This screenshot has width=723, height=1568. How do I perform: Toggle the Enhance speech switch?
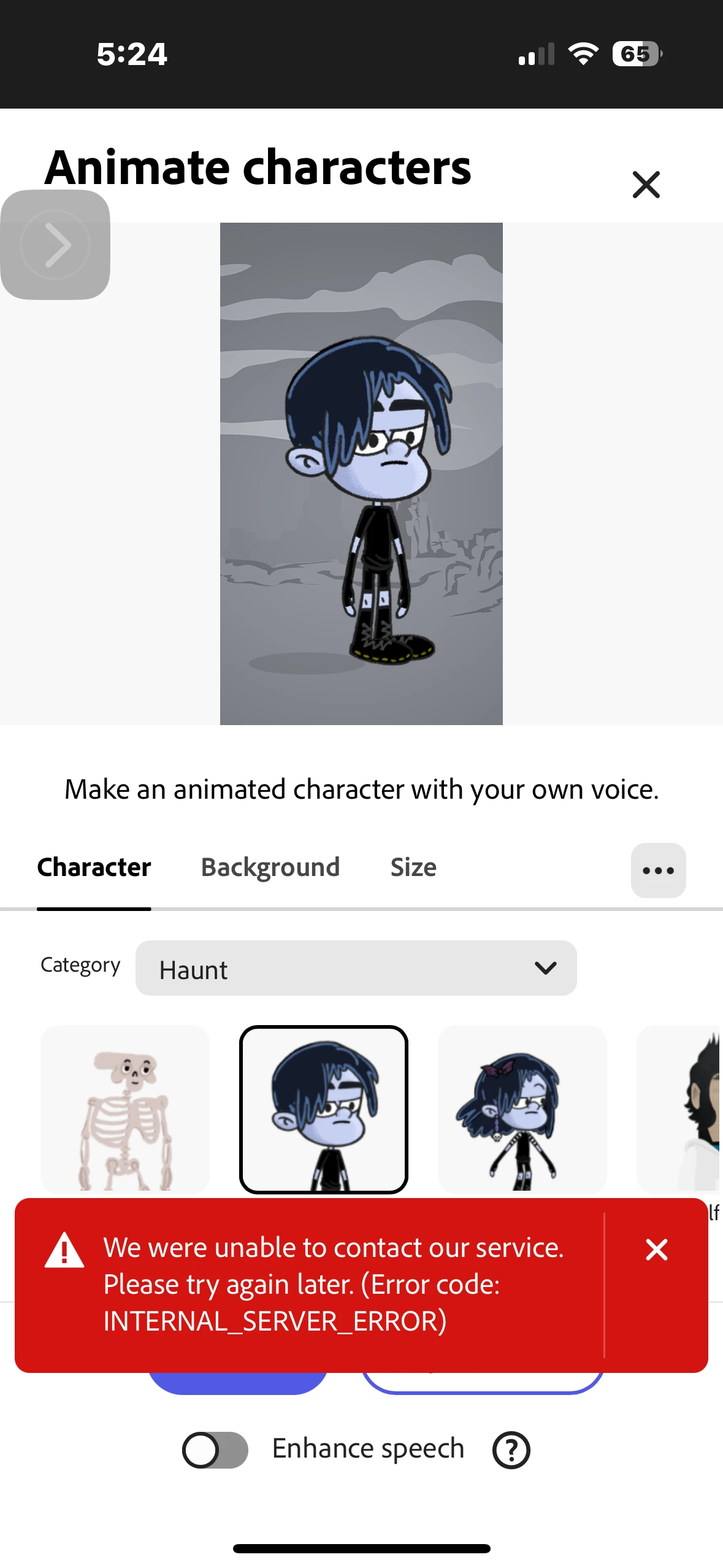(x=215, y=1450)
